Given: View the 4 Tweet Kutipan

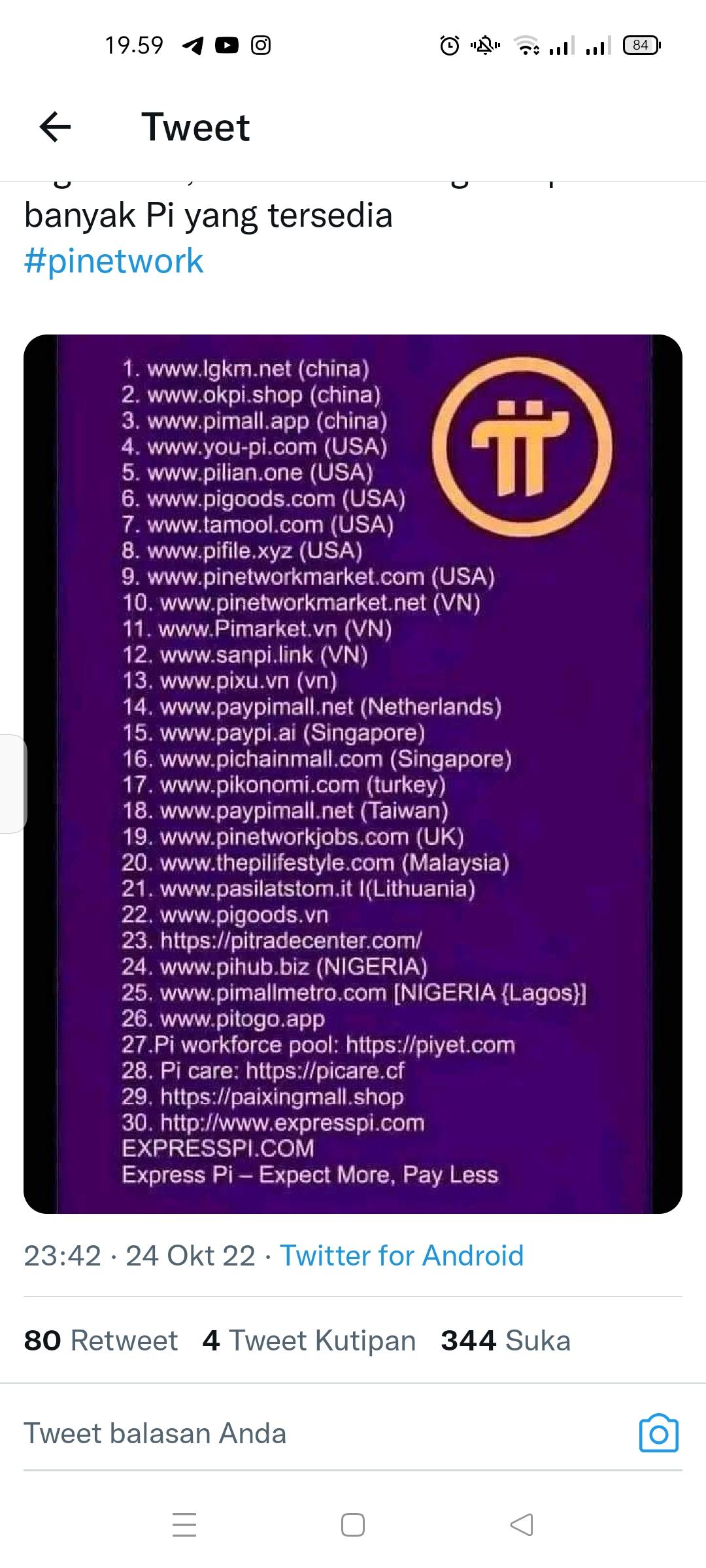Looking at the screenshot, I should click(309, 1341).
